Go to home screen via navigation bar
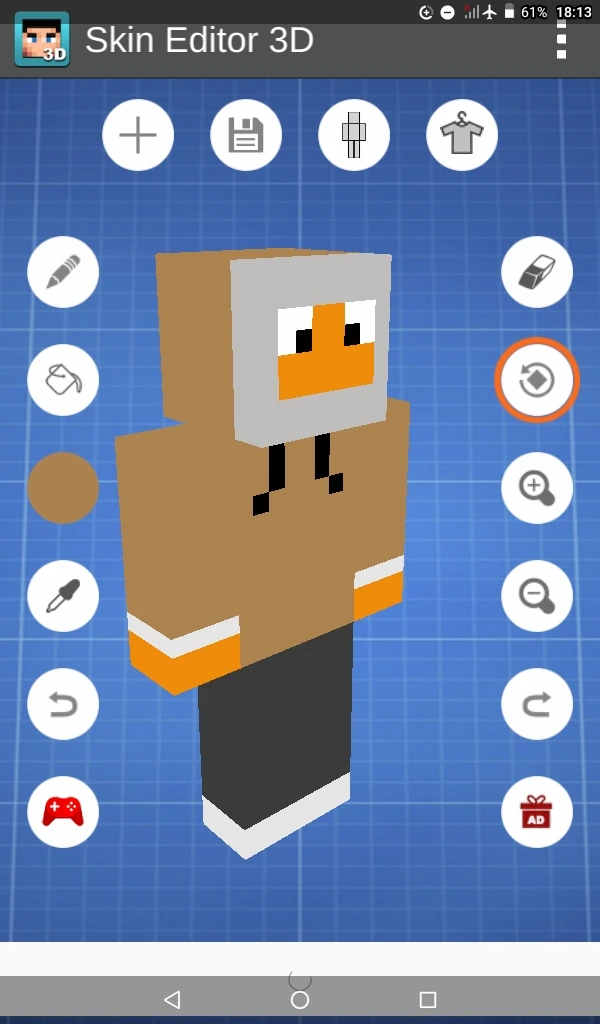 [x=300, y=999]
